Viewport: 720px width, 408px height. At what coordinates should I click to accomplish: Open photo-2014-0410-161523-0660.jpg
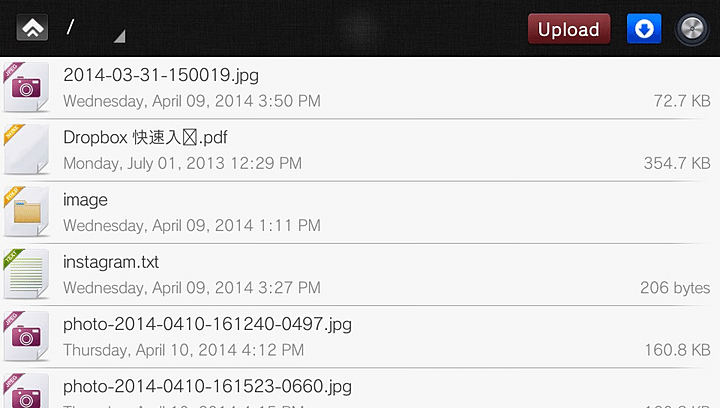(360, 390)
